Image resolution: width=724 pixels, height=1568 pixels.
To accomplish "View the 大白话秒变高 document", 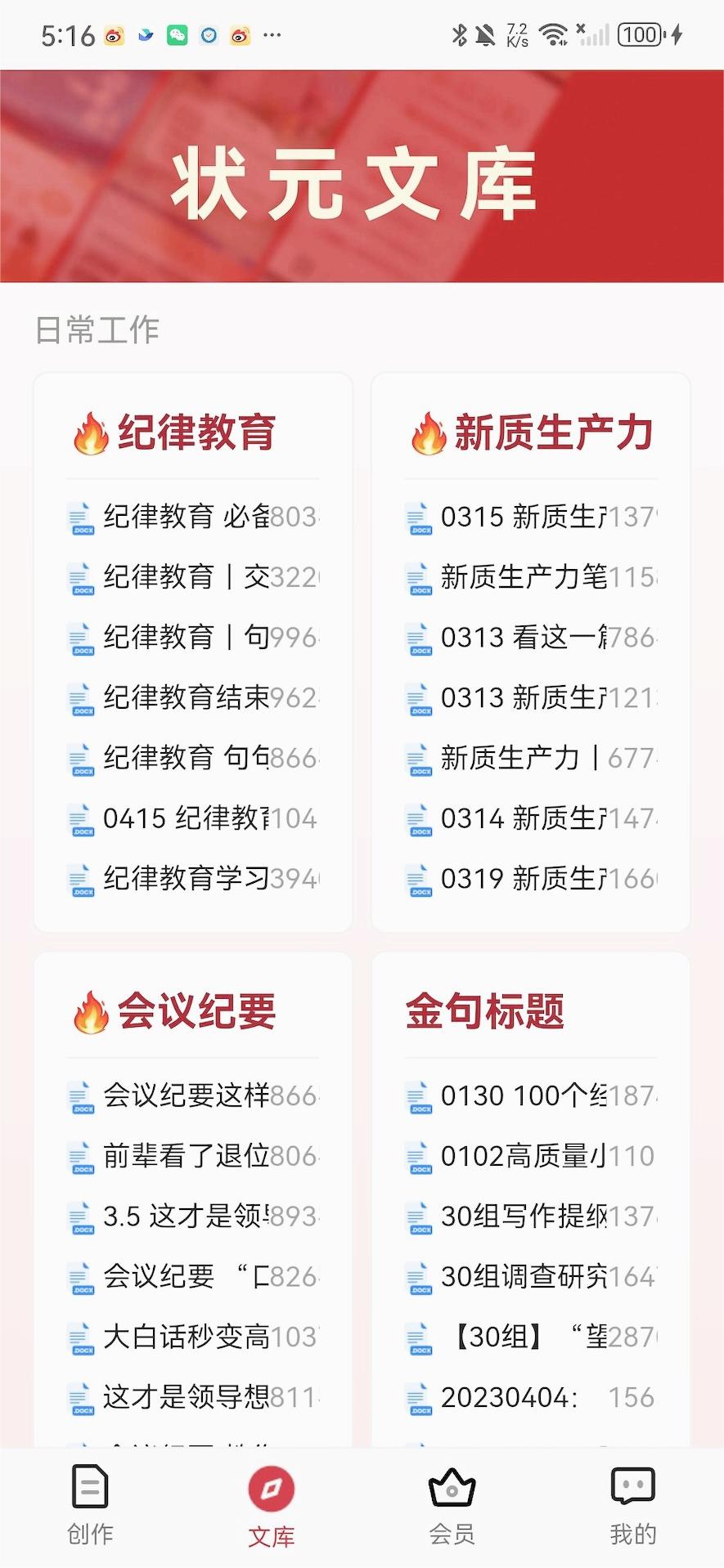I will click(x=193, y=1337).
